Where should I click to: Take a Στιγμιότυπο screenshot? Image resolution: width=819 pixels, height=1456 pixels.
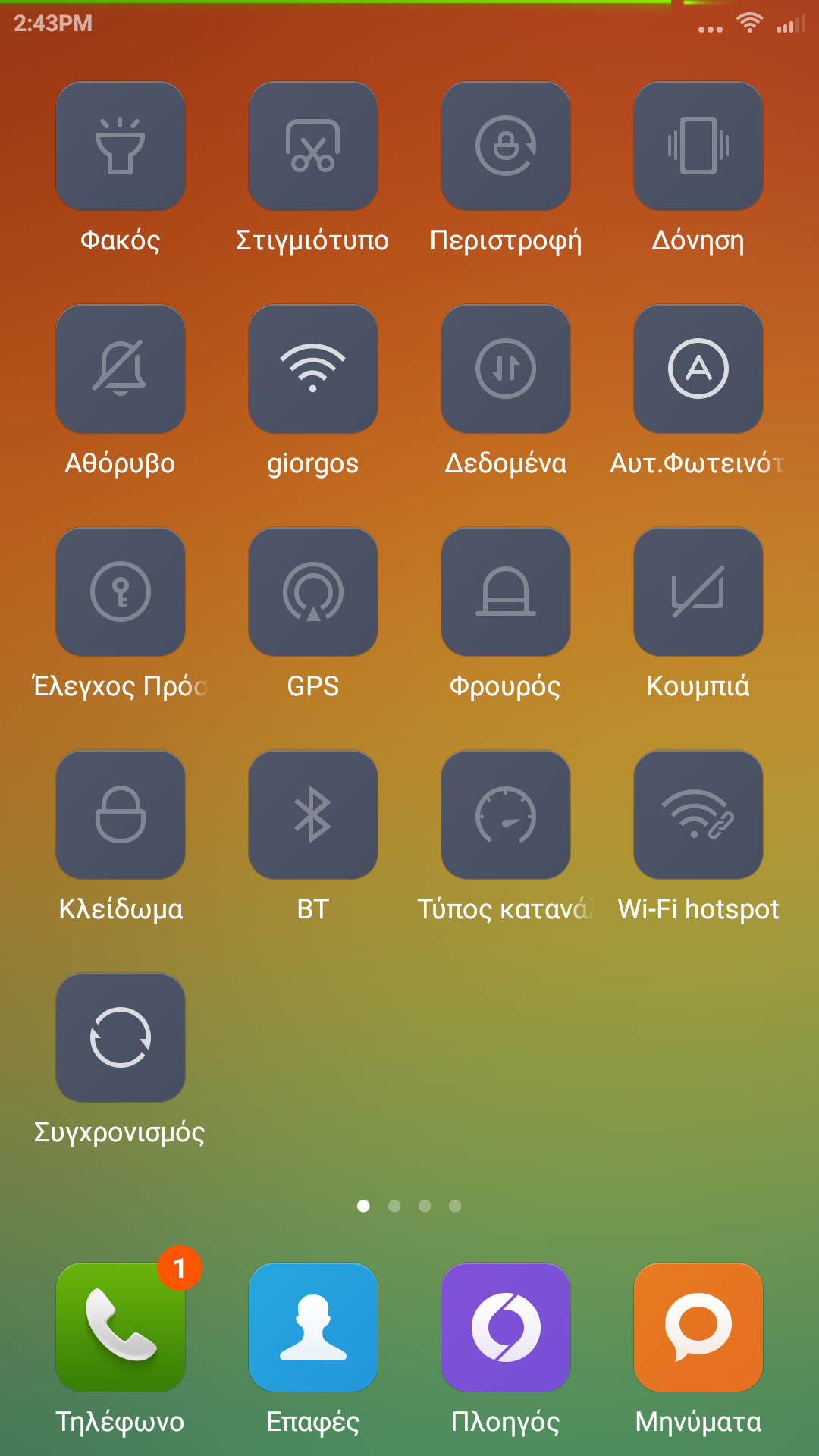pyautogui.click(x=313, y=146)
